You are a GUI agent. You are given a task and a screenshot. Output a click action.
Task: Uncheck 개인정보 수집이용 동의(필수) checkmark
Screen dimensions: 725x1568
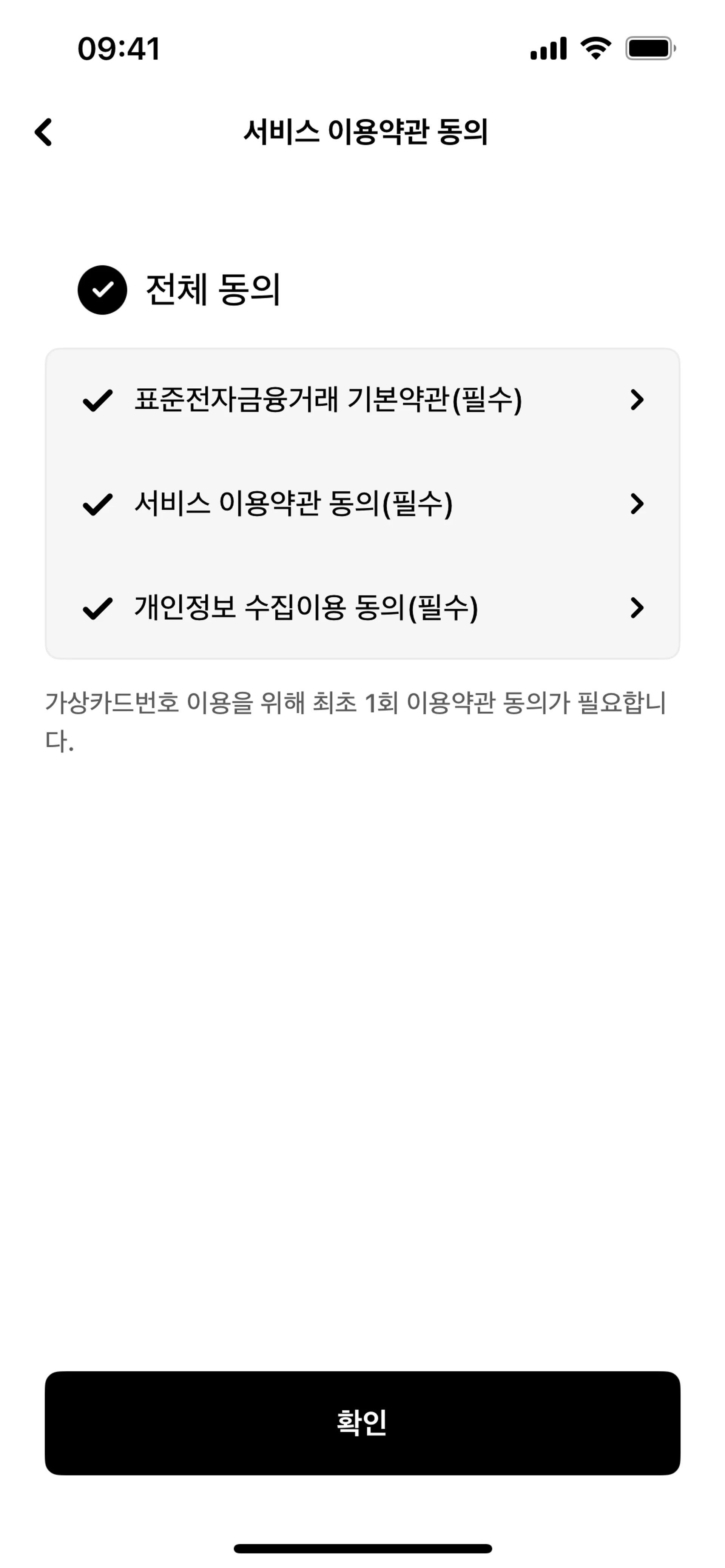click(x=97, y=608)
